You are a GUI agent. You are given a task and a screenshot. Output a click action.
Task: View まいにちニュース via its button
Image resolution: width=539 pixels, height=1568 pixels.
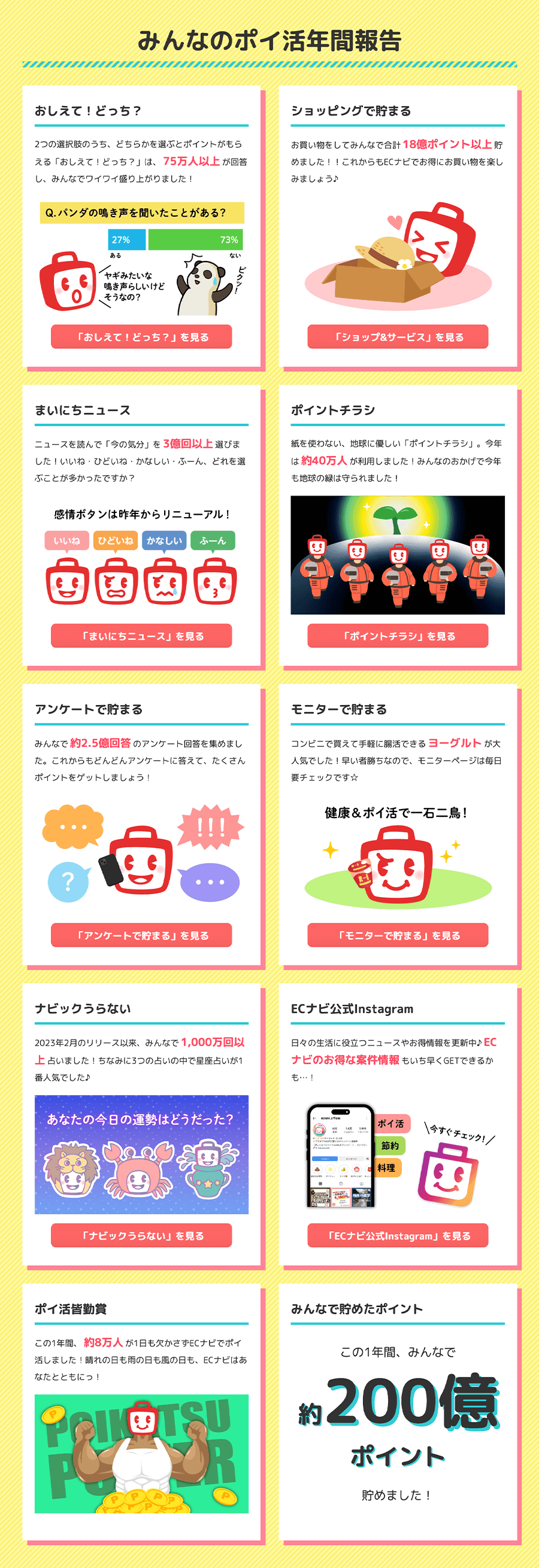(141, 636)
